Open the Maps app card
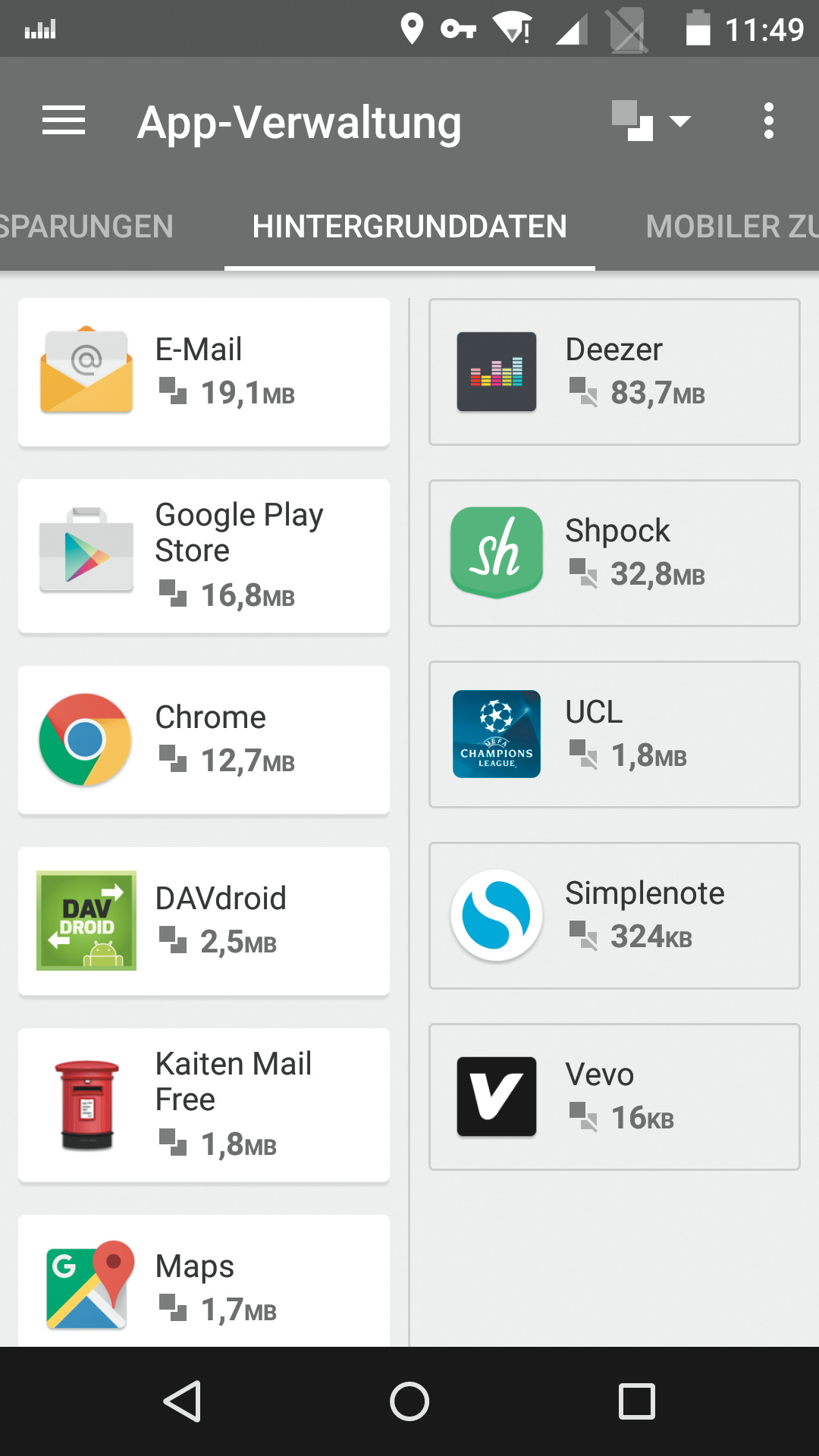 (204, 1283)
